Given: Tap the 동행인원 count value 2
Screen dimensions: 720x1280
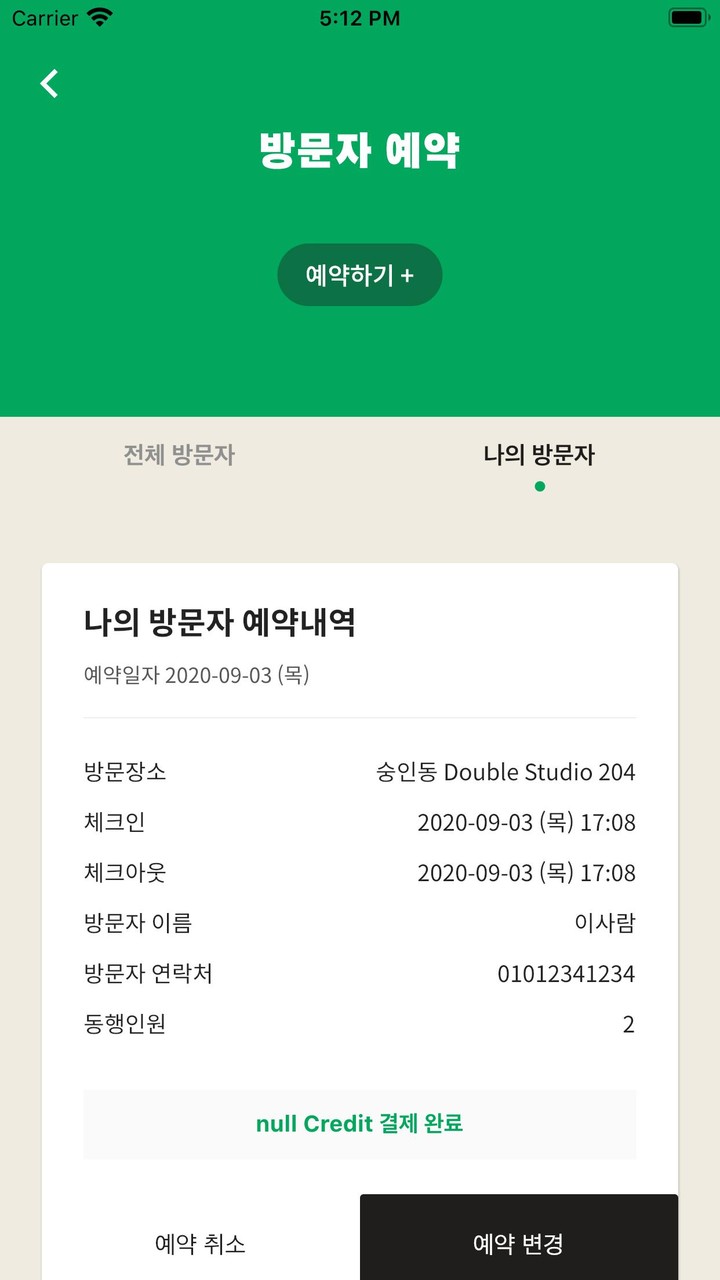Looking at the screenshot, I should click(628, 1023).
